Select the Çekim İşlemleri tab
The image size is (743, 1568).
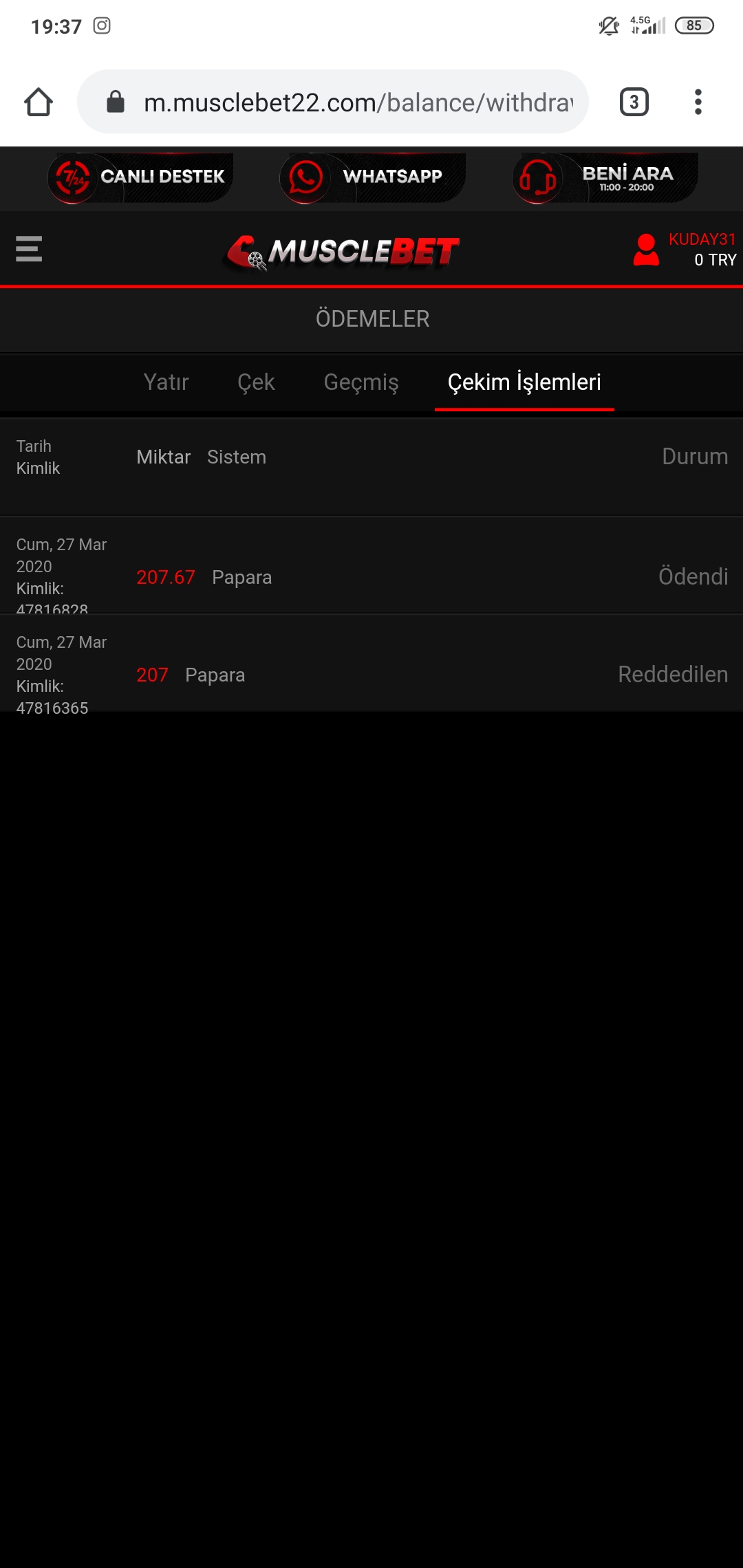pyautogui.click(x=524, y=382)
